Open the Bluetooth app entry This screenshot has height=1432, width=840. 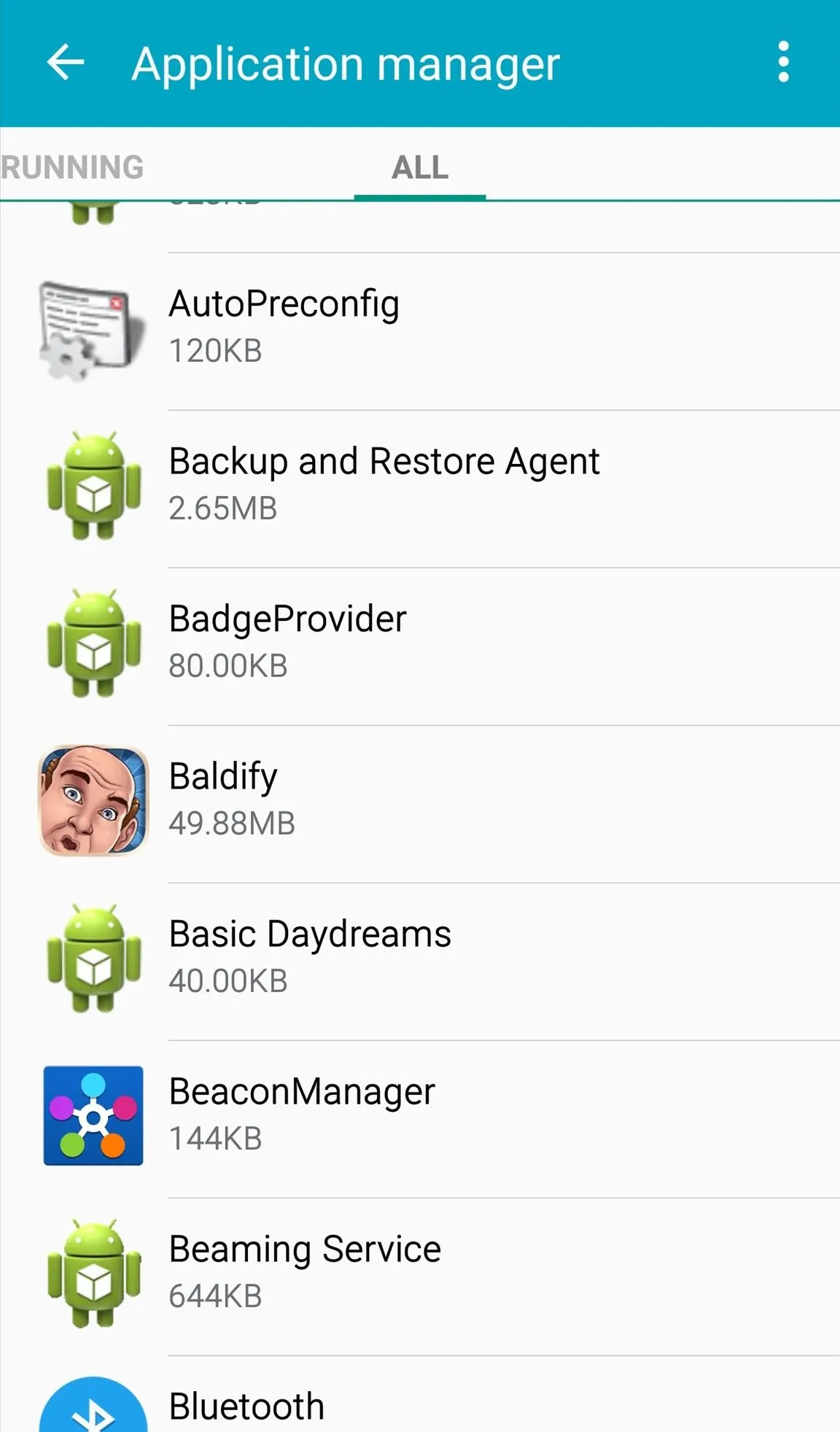[420, 1395]
